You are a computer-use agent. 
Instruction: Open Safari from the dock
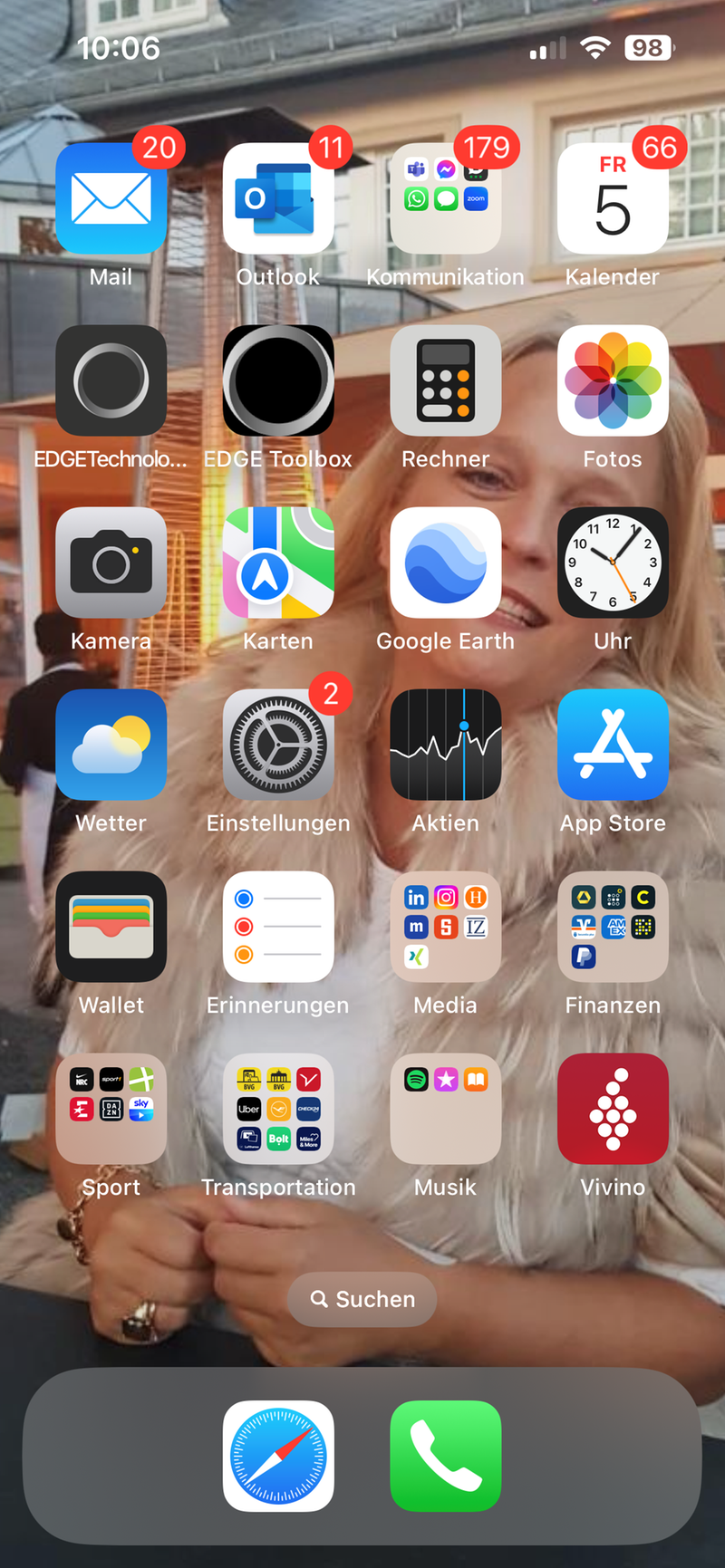(278, 1456)
